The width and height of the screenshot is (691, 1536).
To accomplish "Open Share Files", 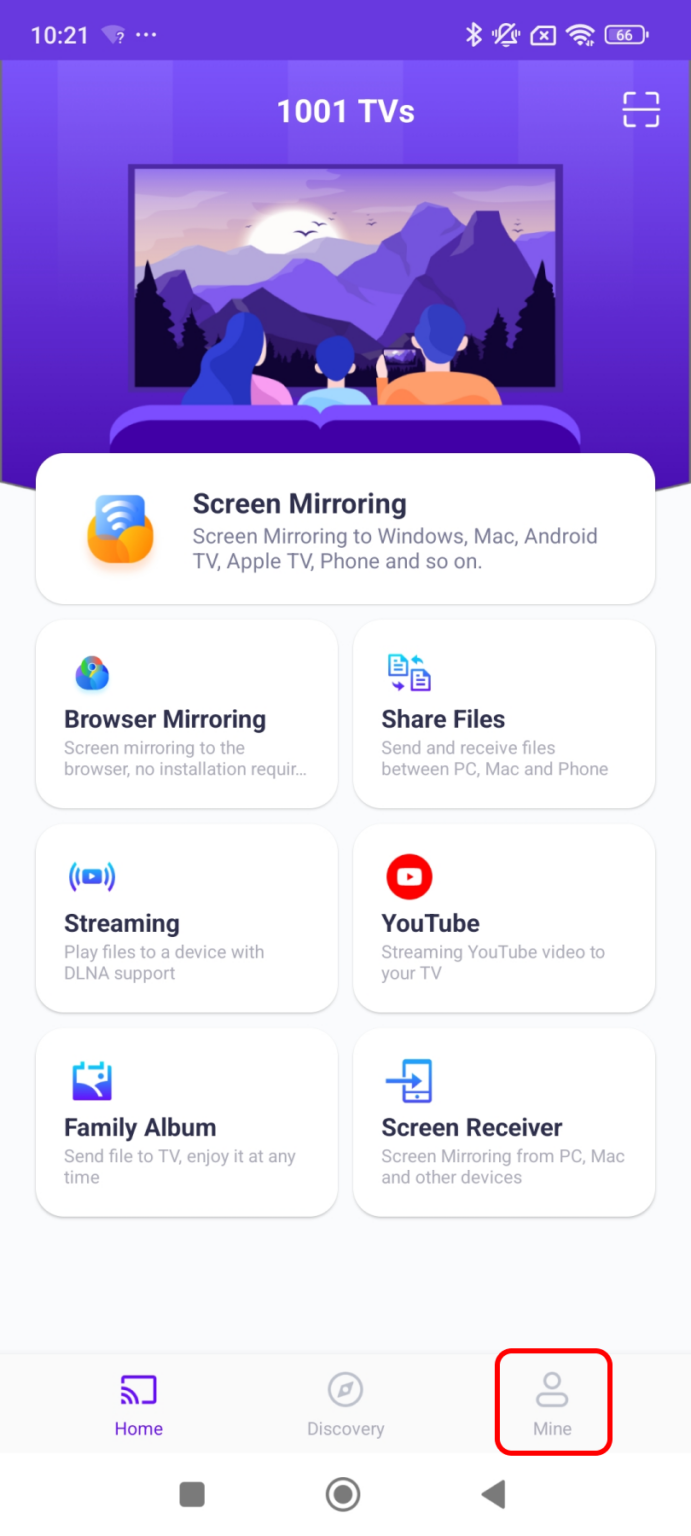I will click(504, 714).
